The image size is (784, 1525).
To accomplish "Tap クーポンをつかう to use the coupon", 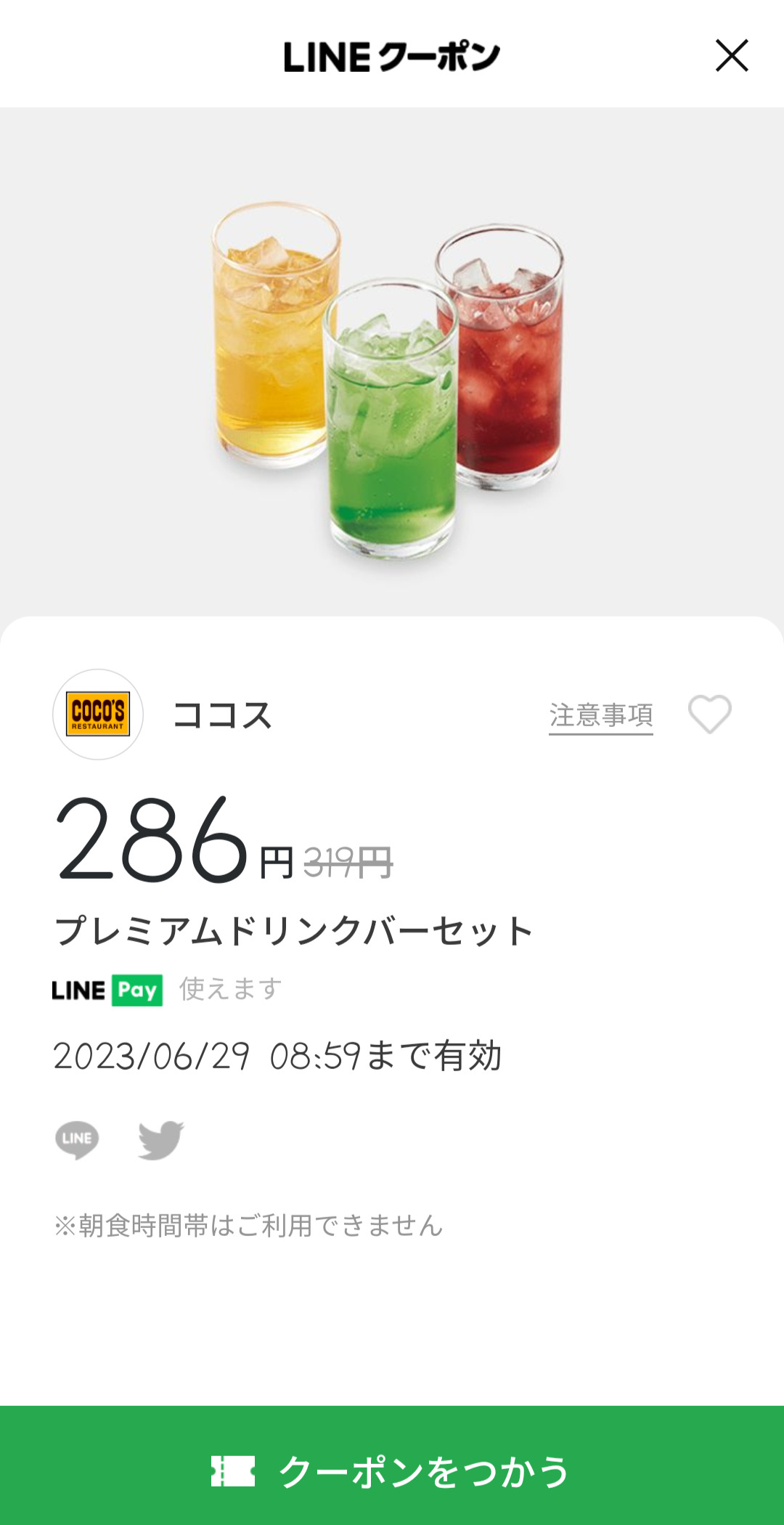I will click(392, 1471).
